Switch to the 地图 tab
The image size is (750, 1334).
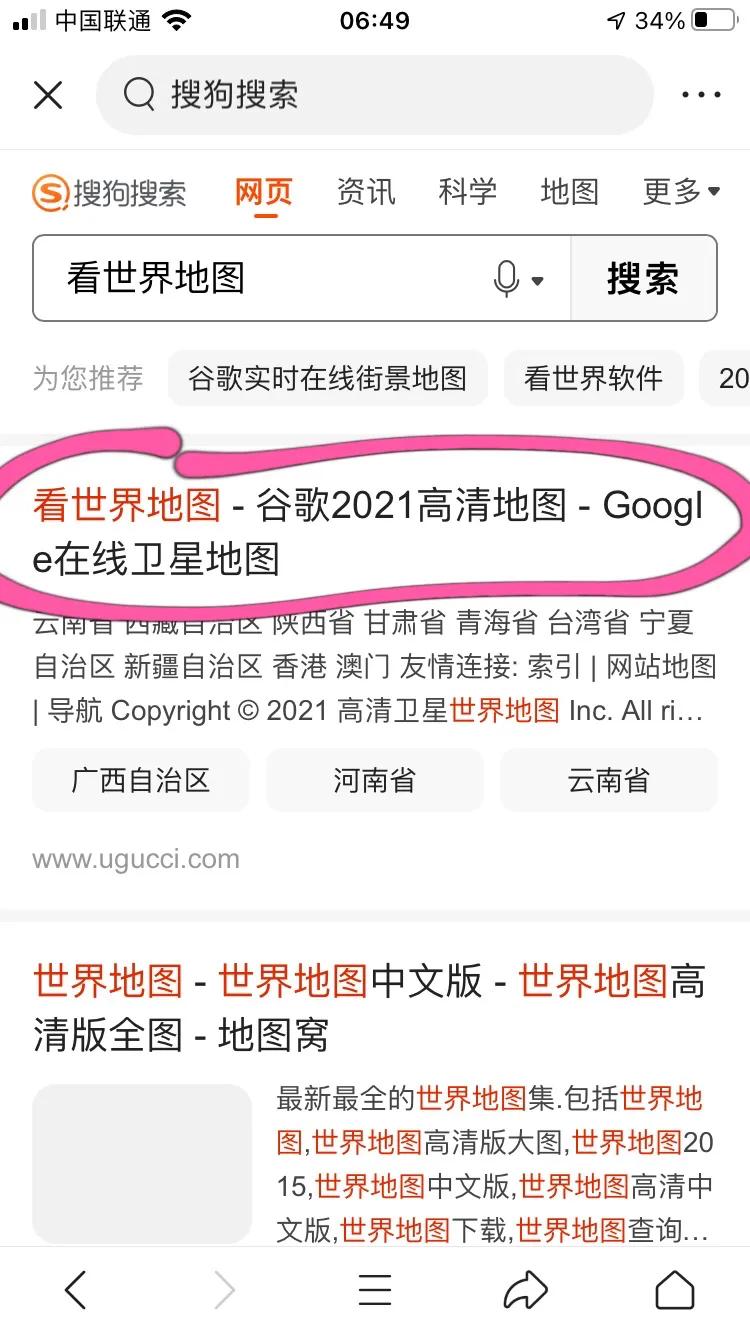(x=567, y=192)
